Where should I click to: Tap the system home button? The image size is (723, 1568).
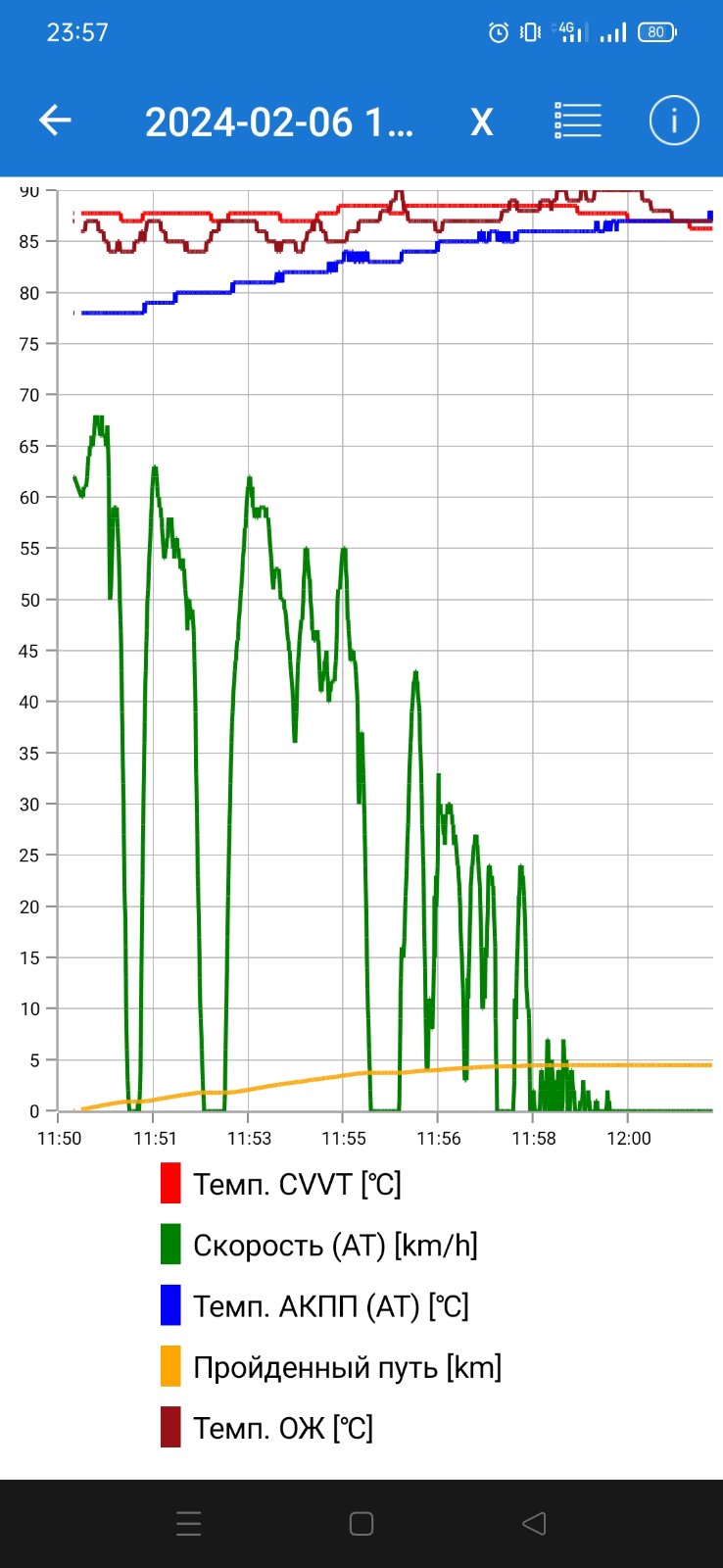[x=361, y=1524]
